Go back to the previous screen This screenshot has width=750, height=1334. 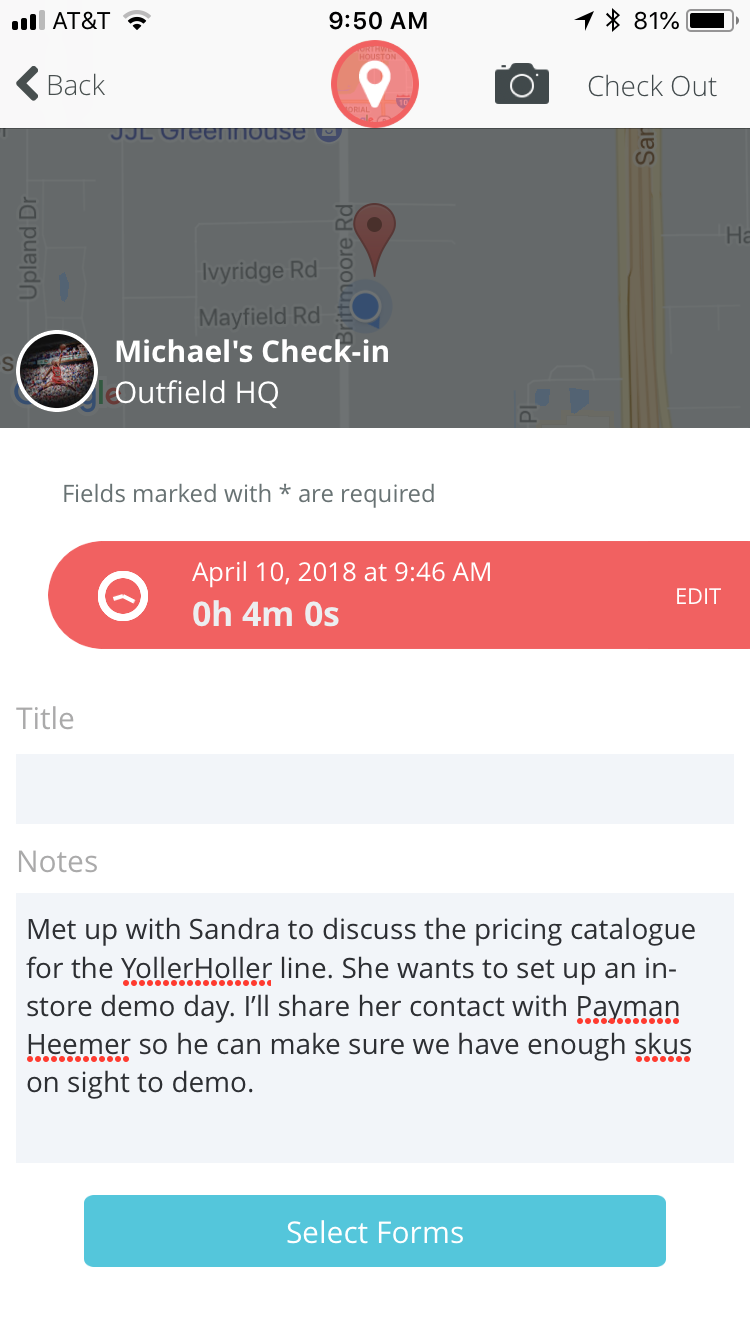point(60,85)
